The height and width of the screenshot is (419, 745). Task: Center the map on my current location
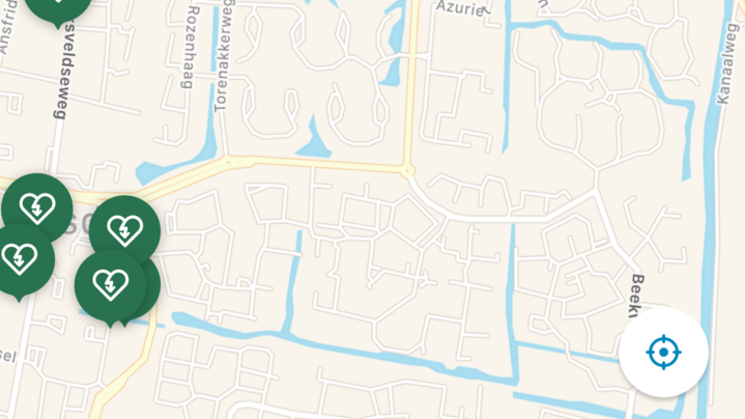(x=663, y=352)
